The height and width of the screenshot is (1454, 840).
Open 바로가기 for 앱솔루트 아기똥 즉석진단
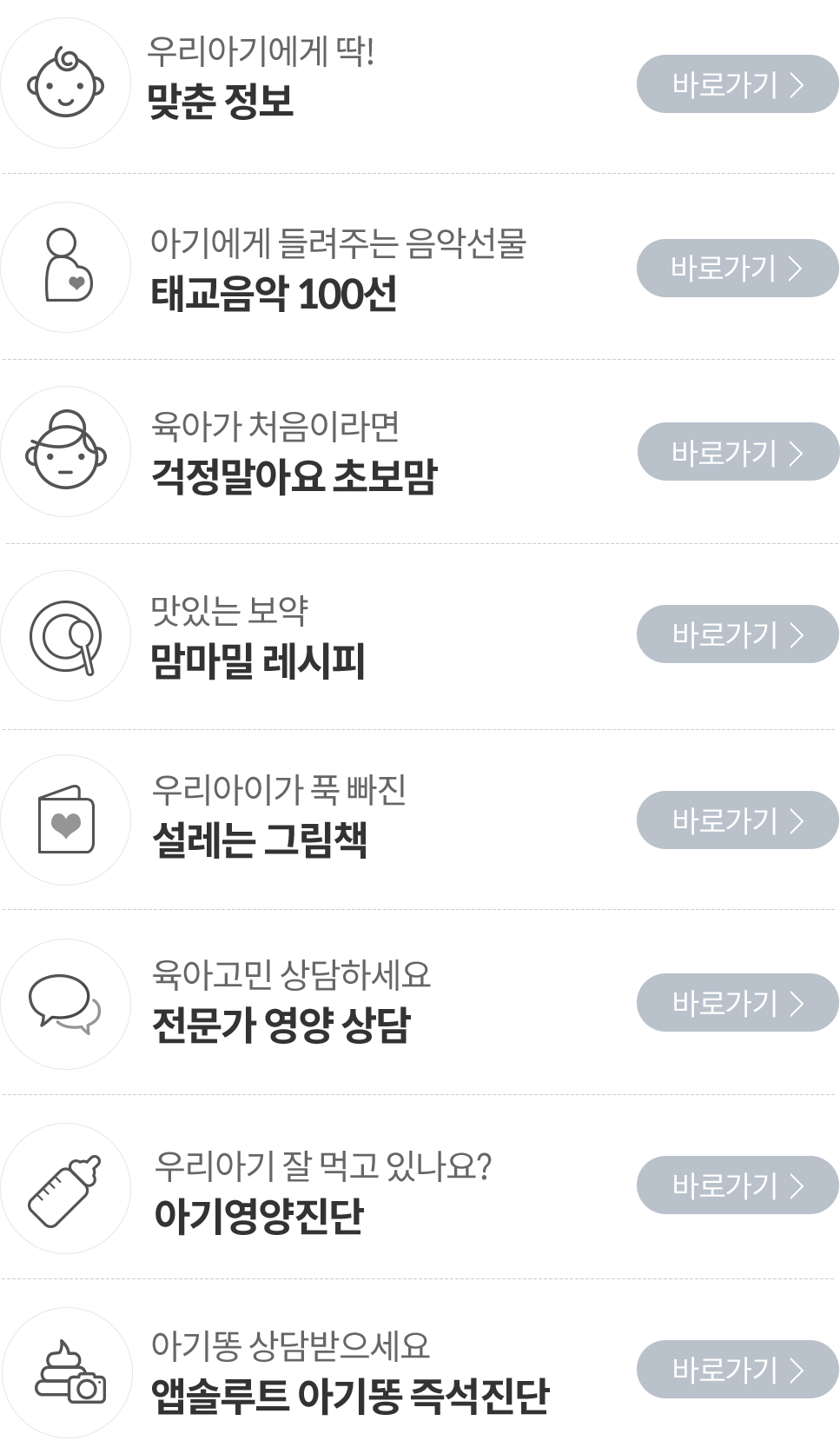[737, 1370]
